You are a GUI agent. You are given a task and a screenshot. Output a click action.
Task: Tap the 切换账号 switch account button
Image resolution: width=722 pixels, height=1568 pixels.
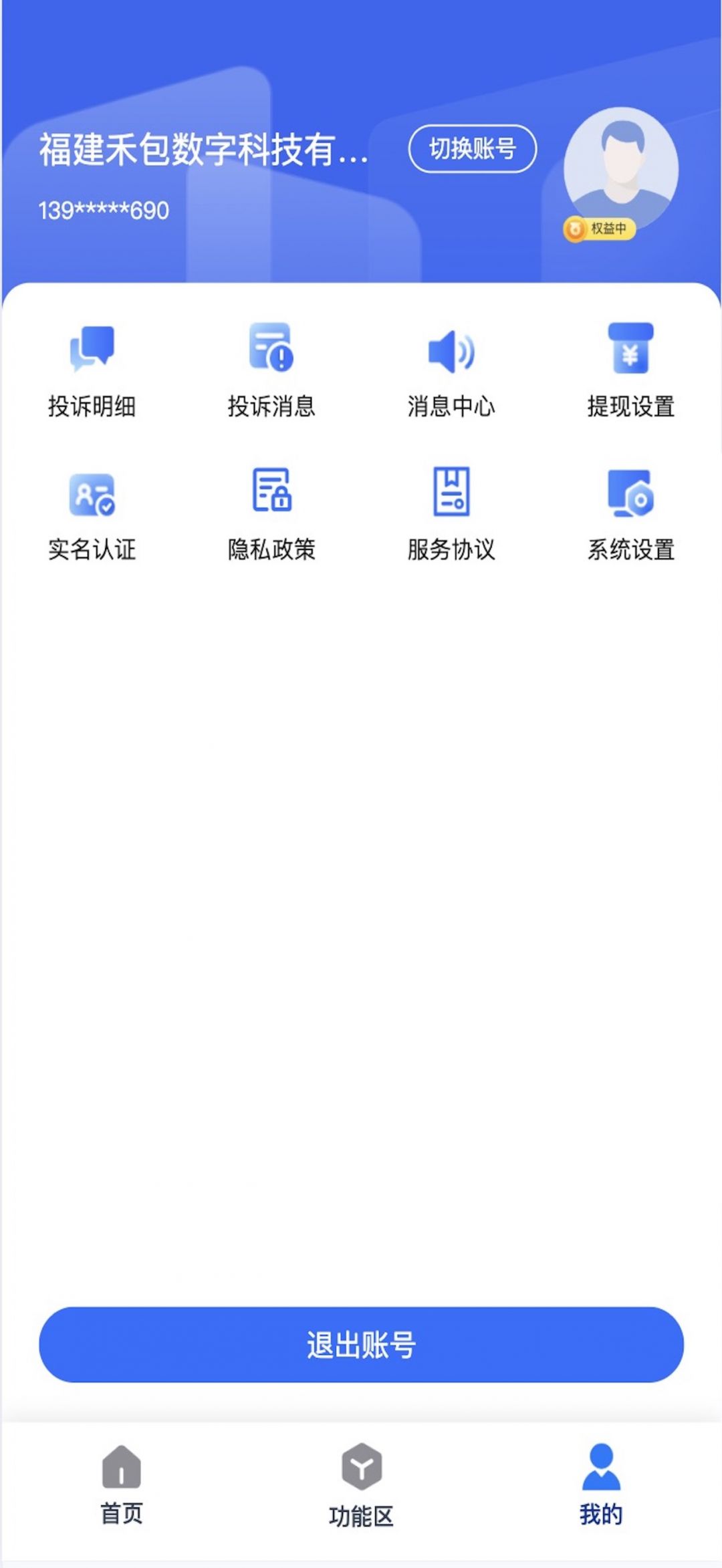pos(472,148)
